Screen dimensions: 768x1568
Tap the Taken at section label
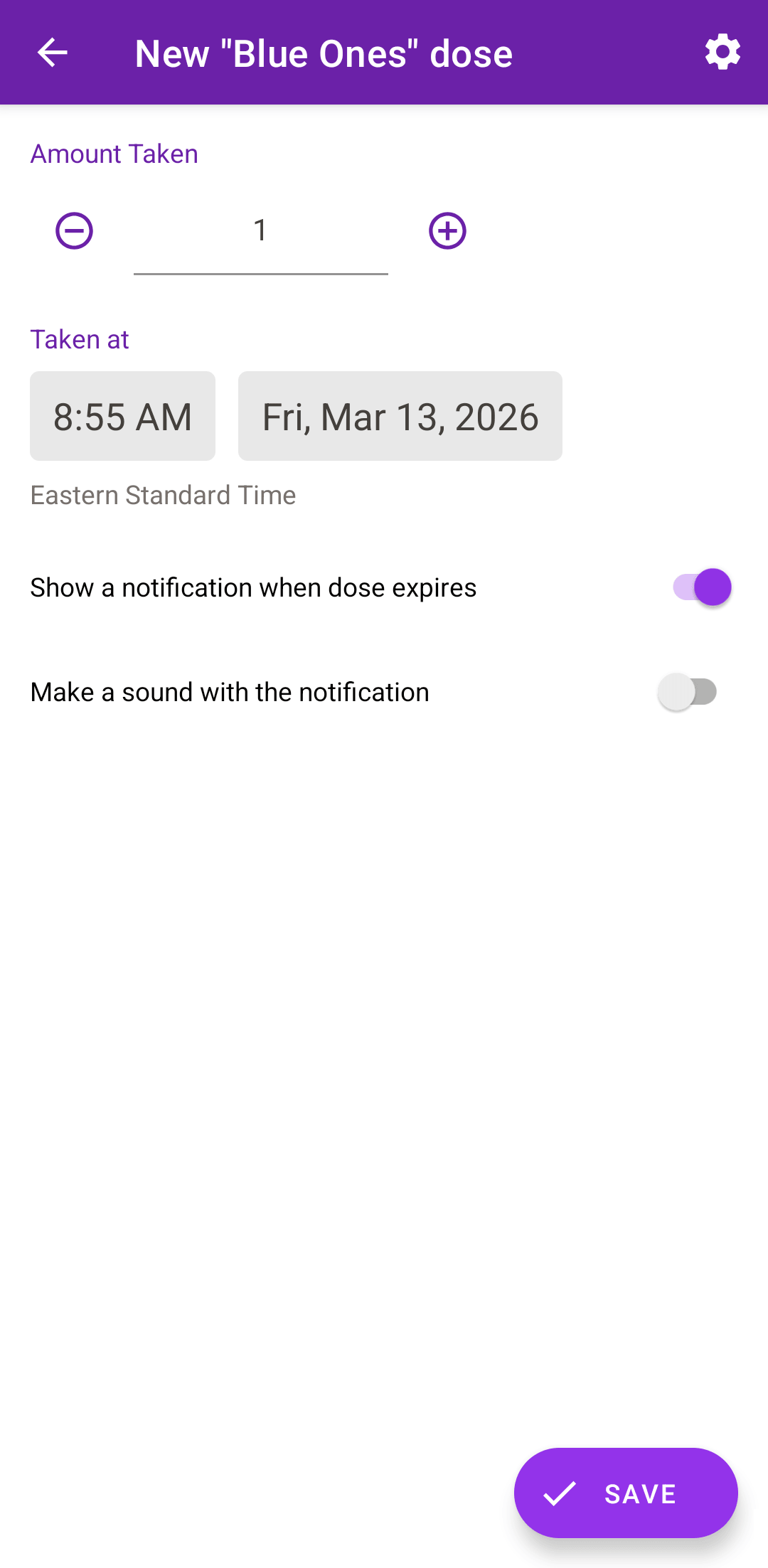(x=79, y=339)
